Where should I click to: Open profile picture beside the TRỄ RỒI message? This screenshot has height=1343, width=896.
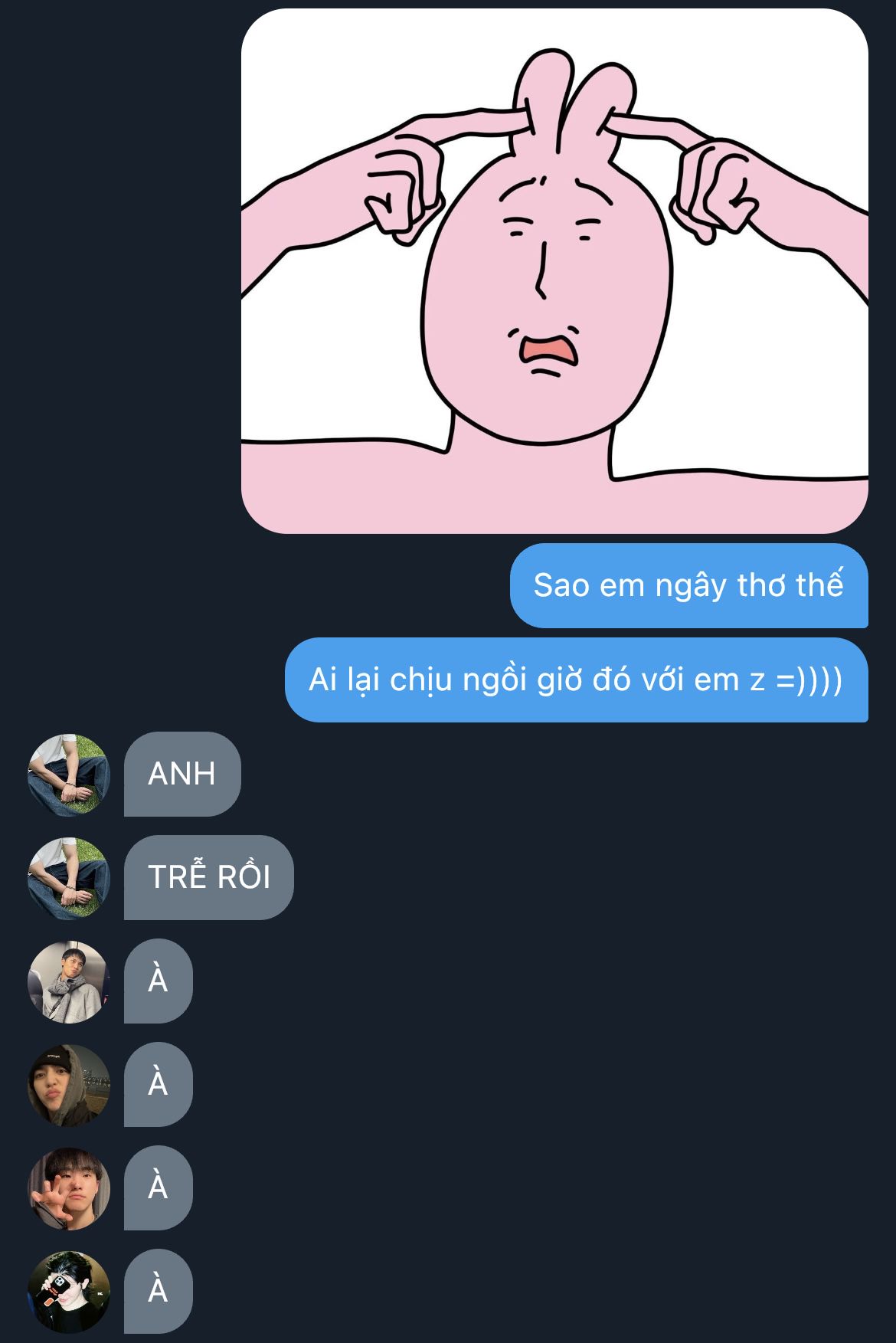point(69,878)
